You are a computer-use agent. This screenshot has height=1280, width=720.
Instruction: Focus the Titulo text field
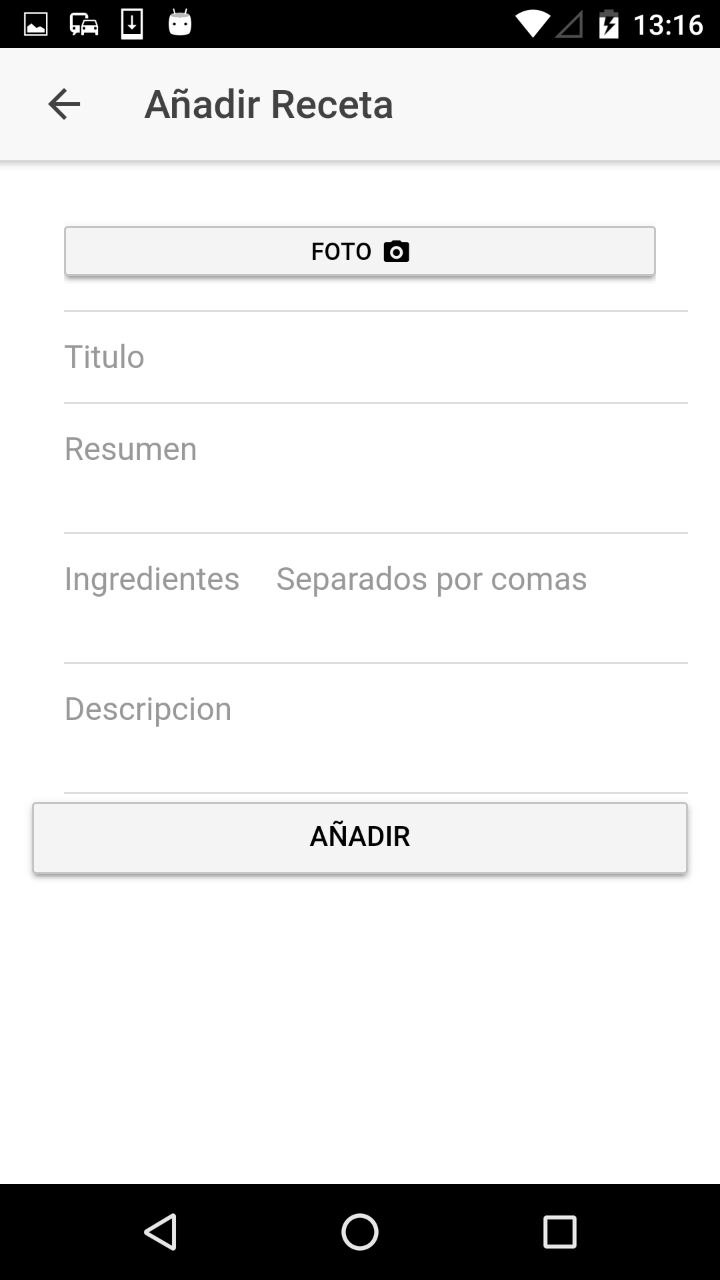pos(375,358)
